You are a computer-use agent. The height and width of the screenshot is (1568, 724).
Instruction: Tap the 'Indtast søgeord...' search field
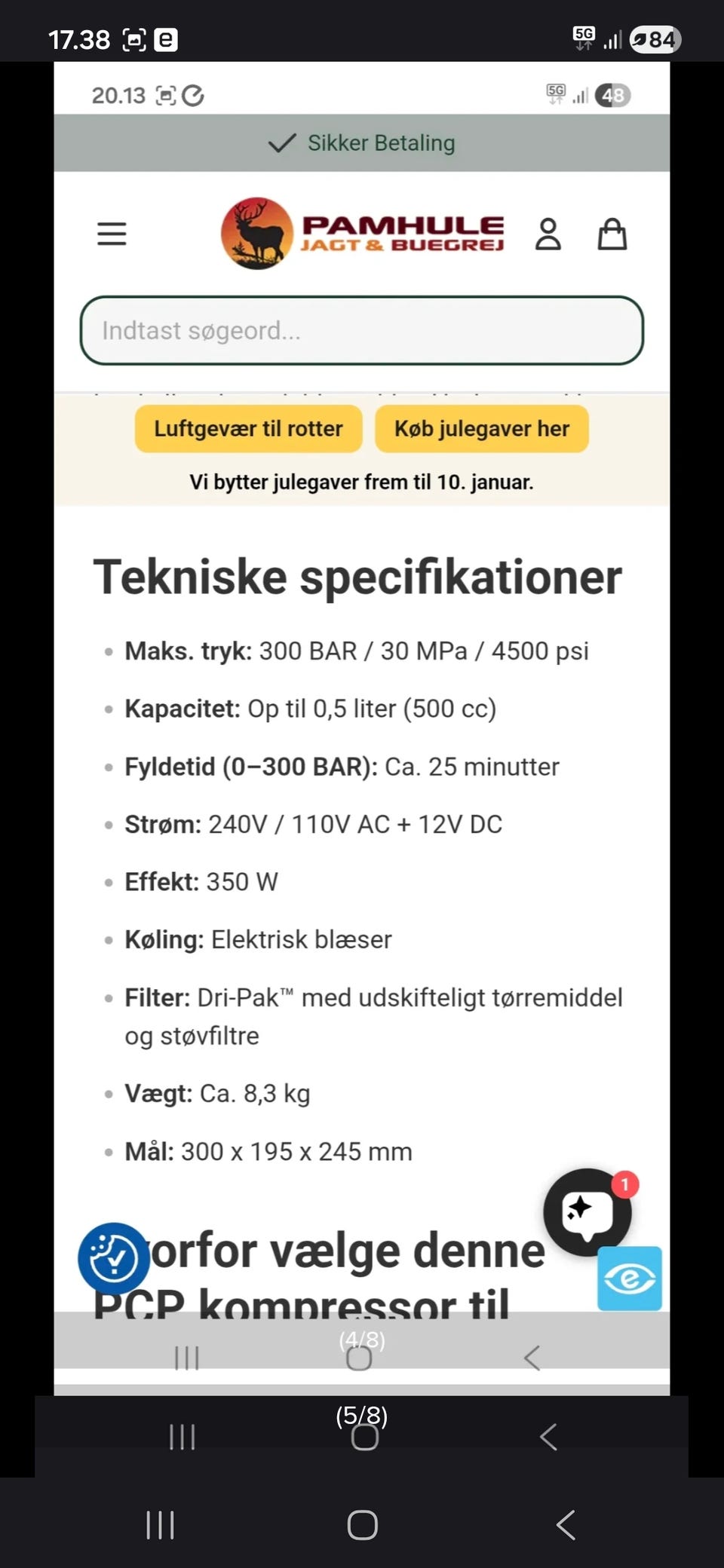tap(362, 330)
